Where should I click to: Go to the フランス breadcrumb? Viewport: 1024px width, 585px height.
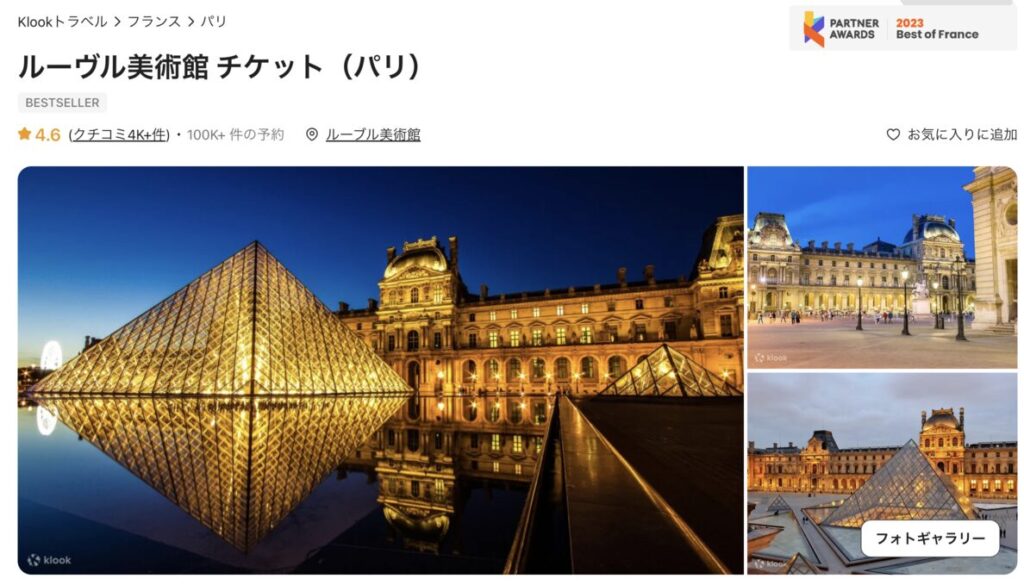[x=155, y=21]
